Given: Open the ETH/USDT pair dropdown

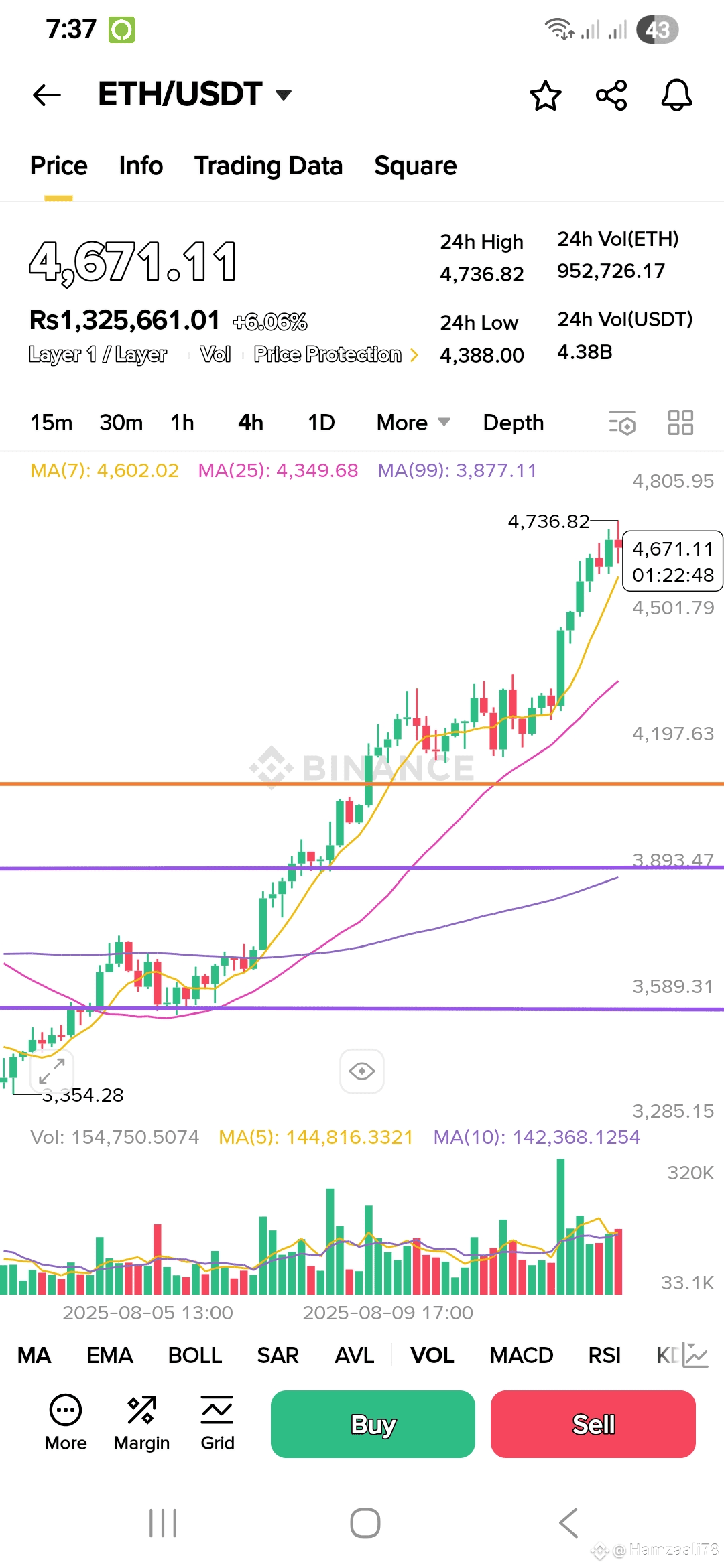Looking at the screenshot, I should click(x=195, y=94).
